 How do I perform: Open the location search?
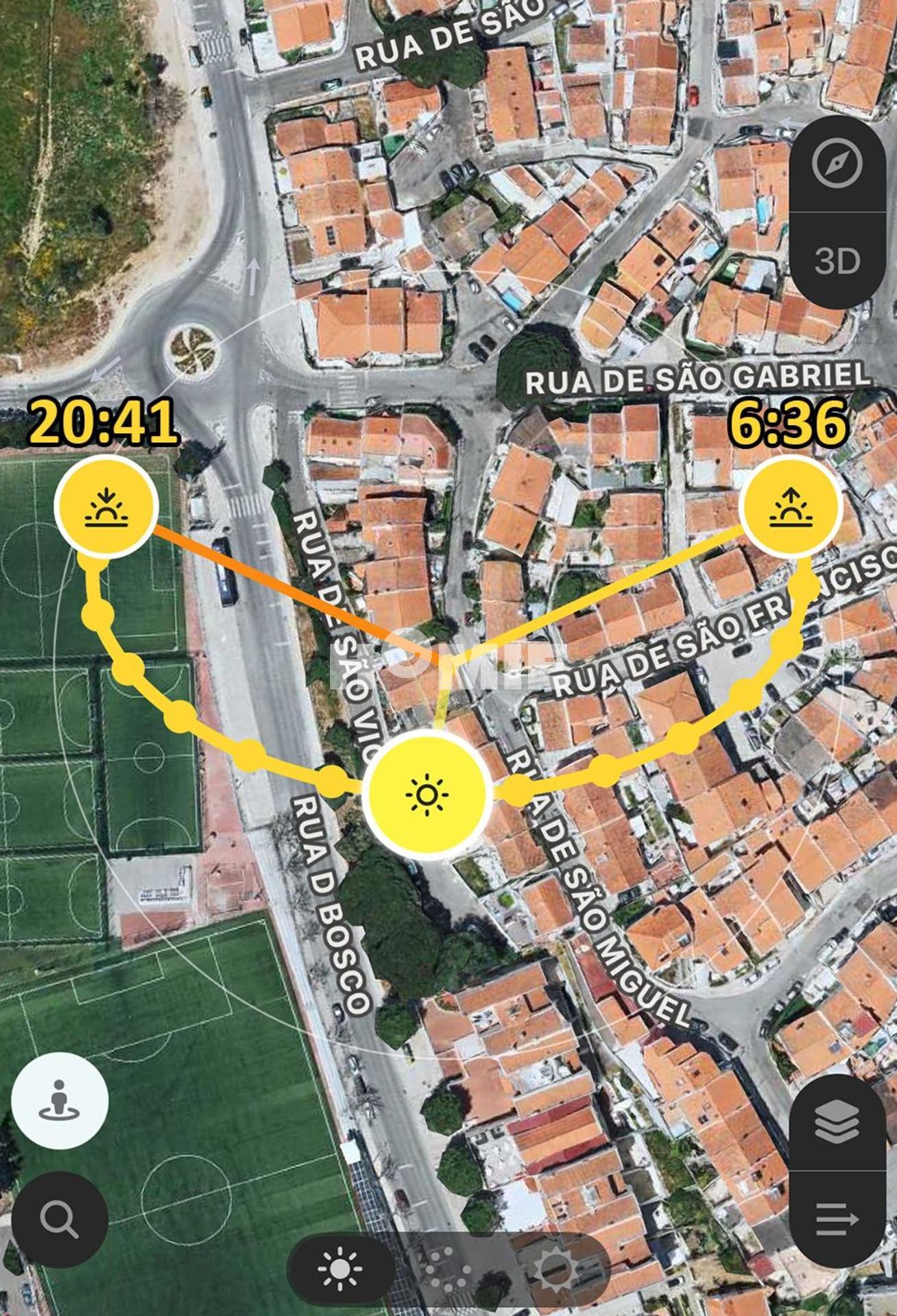click(60, 1218)
